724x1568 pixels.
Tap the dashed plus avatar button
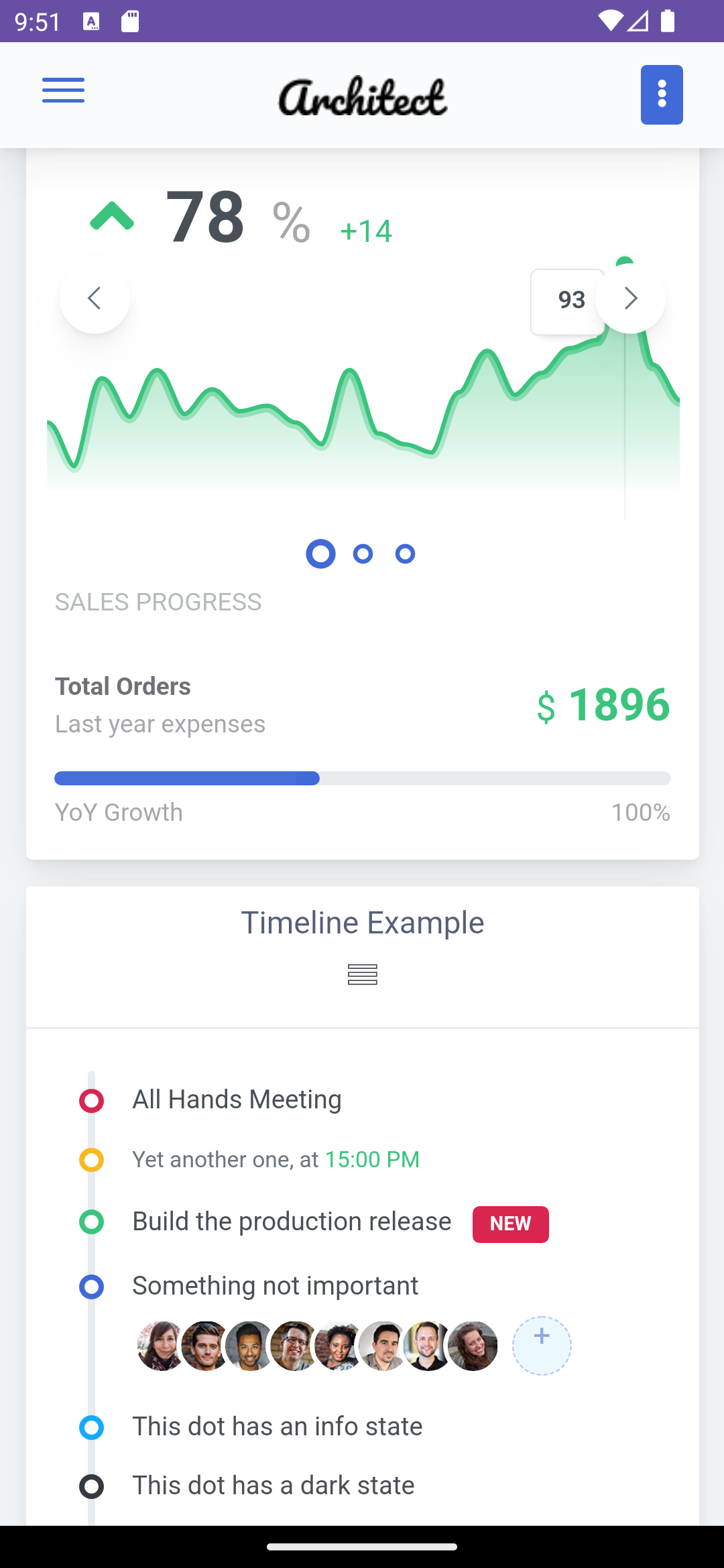(542, 1346)
